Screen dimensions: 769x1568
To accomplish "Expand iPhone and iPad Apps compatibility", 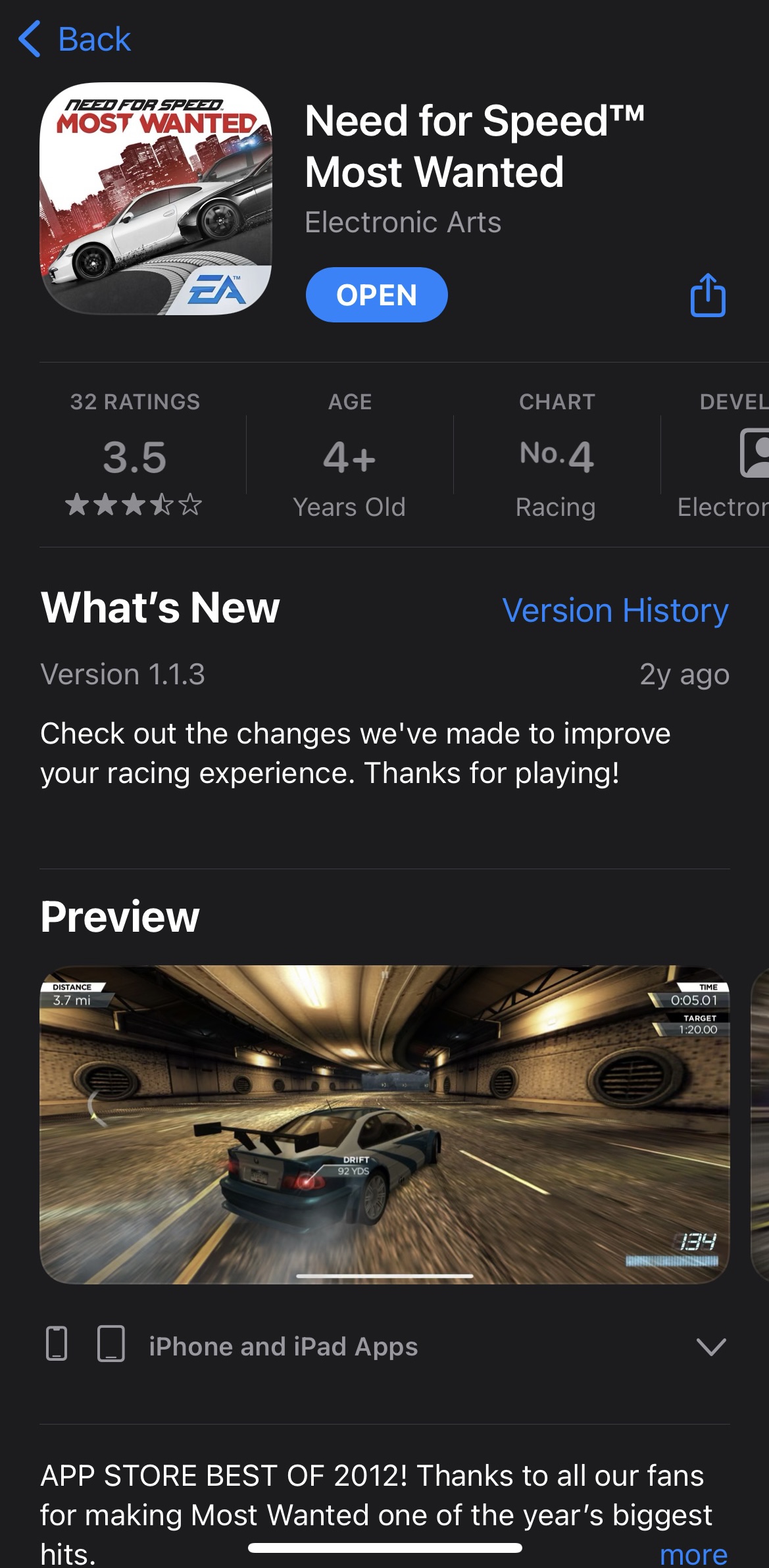I will 710,1346.
